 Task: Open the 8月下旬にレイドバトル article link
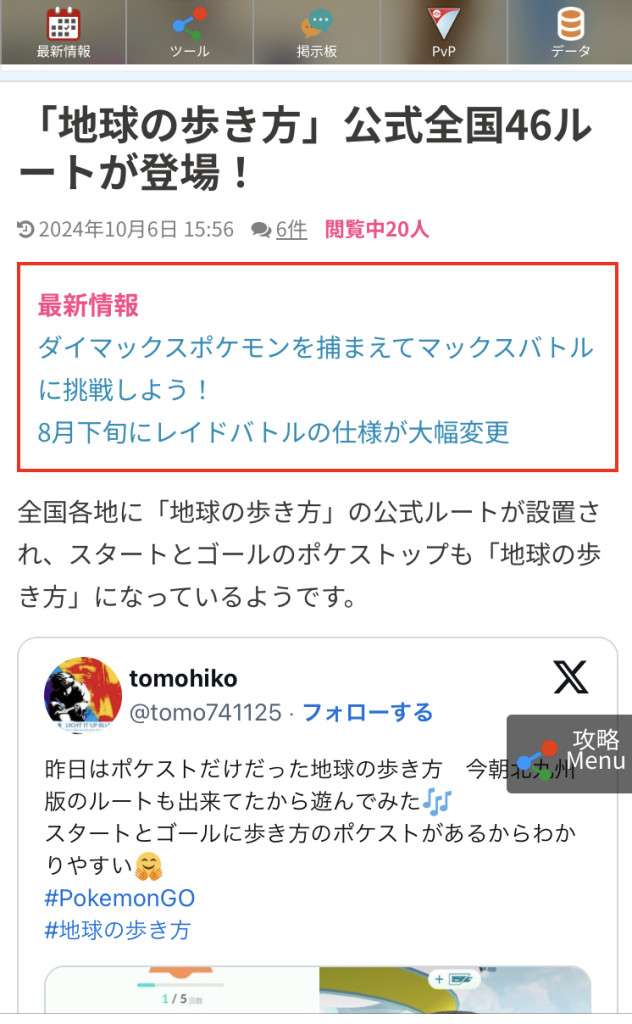(273, 432)
